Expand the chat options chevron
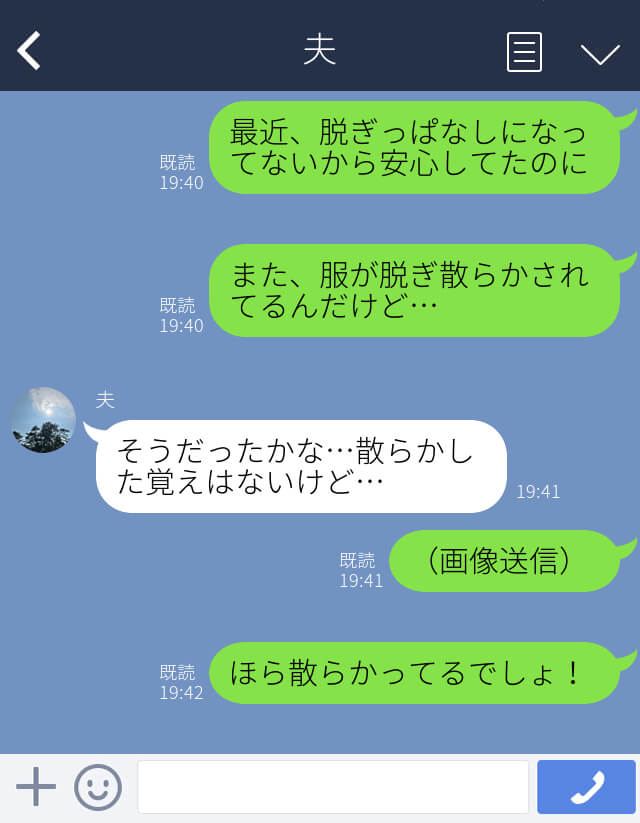This screenshot has width=640, height=823. tap(600, 53)
